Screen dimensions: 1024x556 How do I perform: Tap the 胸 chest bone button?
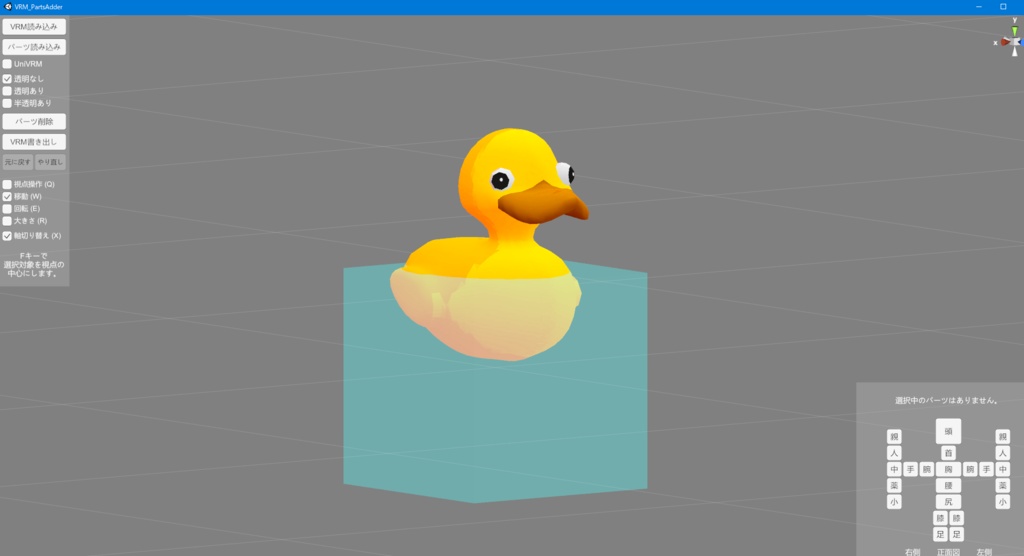(948, 469)
